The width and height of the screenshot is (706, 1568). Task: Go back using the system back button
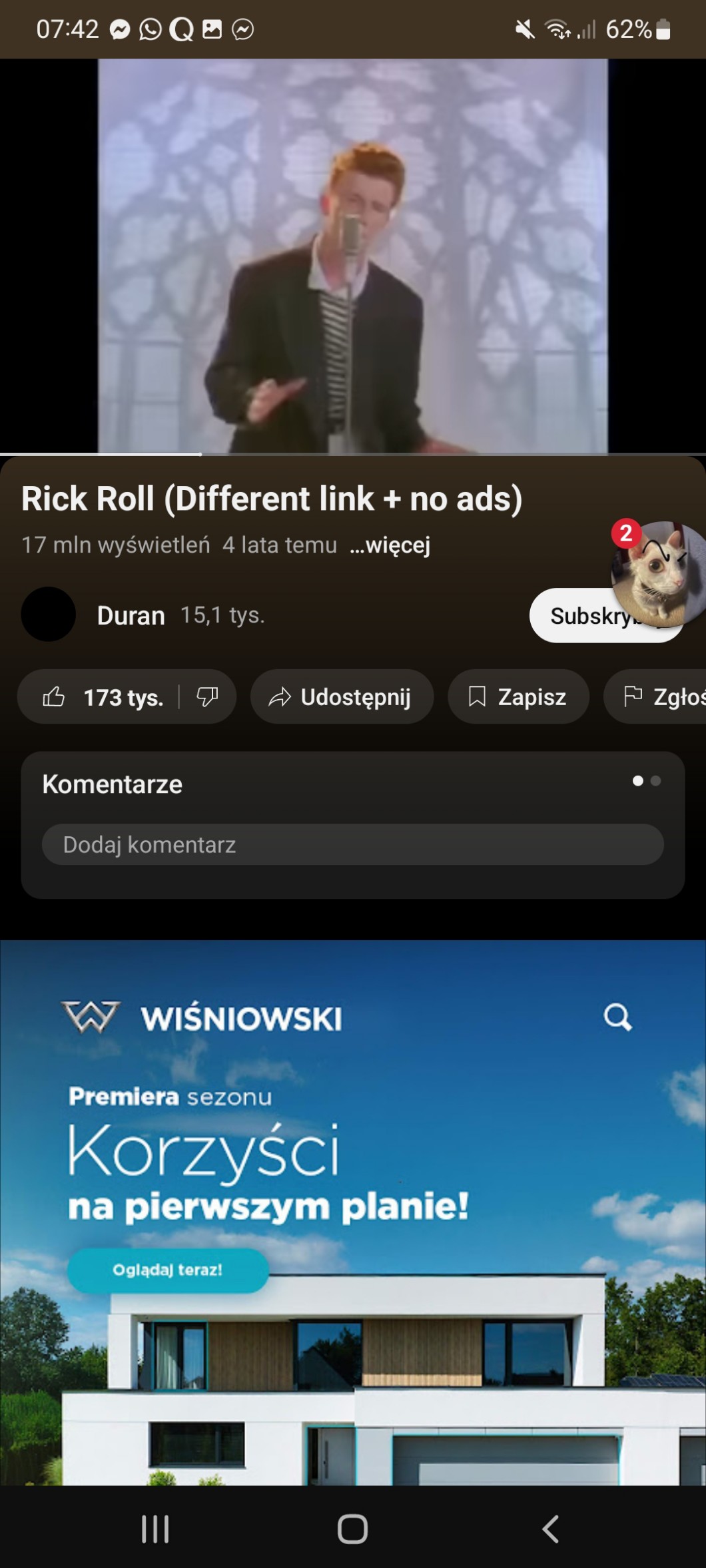pyautogui.click(x=550, y=1529)
